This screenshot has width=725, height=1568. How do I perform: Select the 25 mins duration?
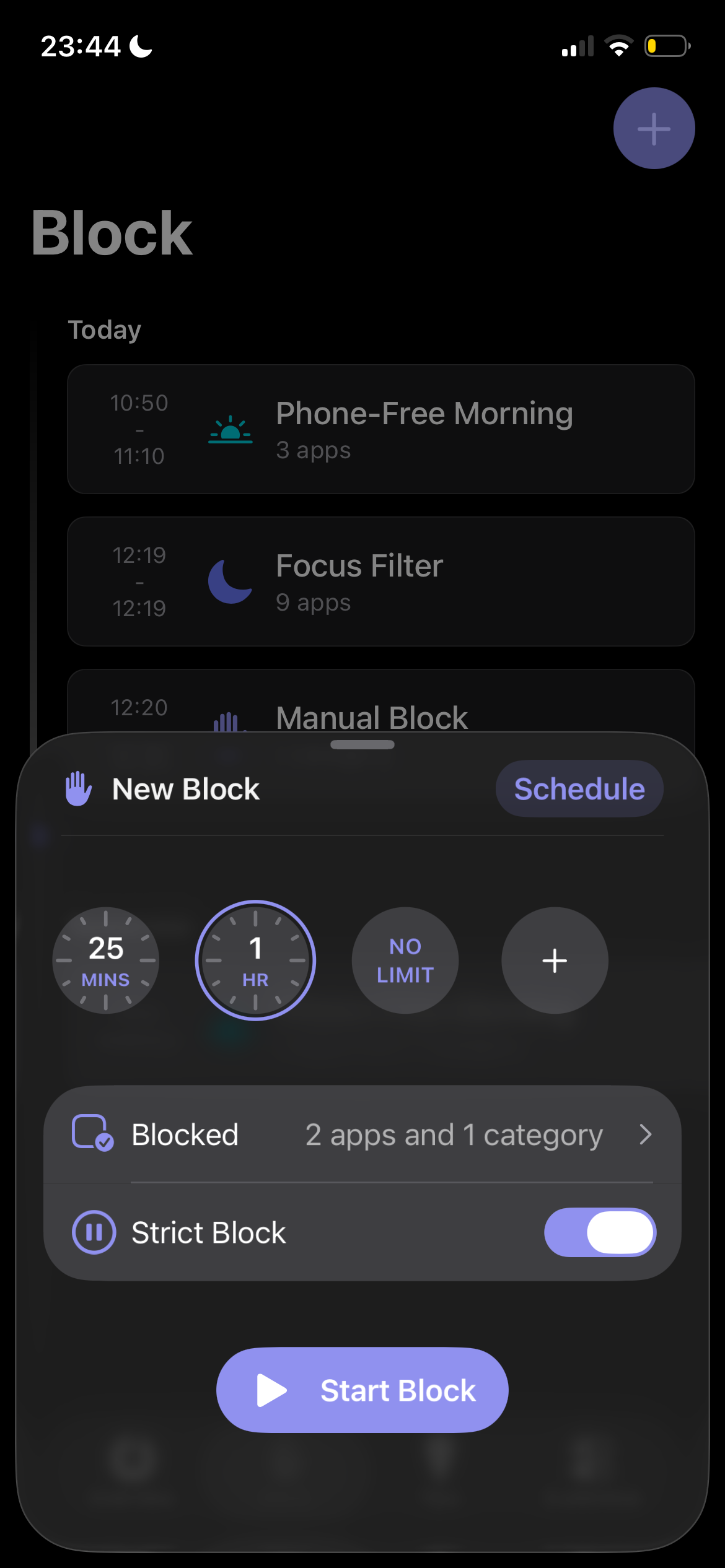pyautogui.click(x=106, y=960)
